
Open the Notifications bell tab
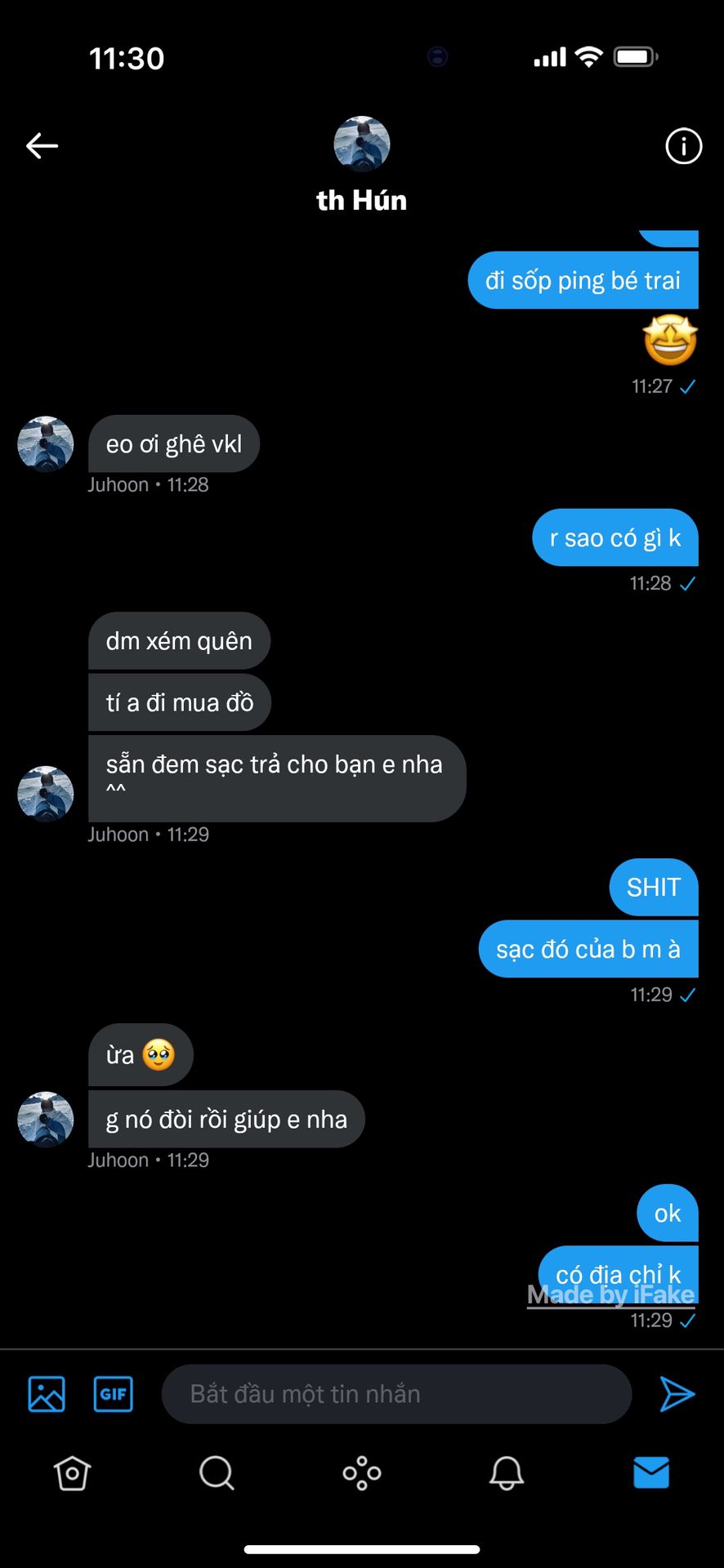(506, 1473)
